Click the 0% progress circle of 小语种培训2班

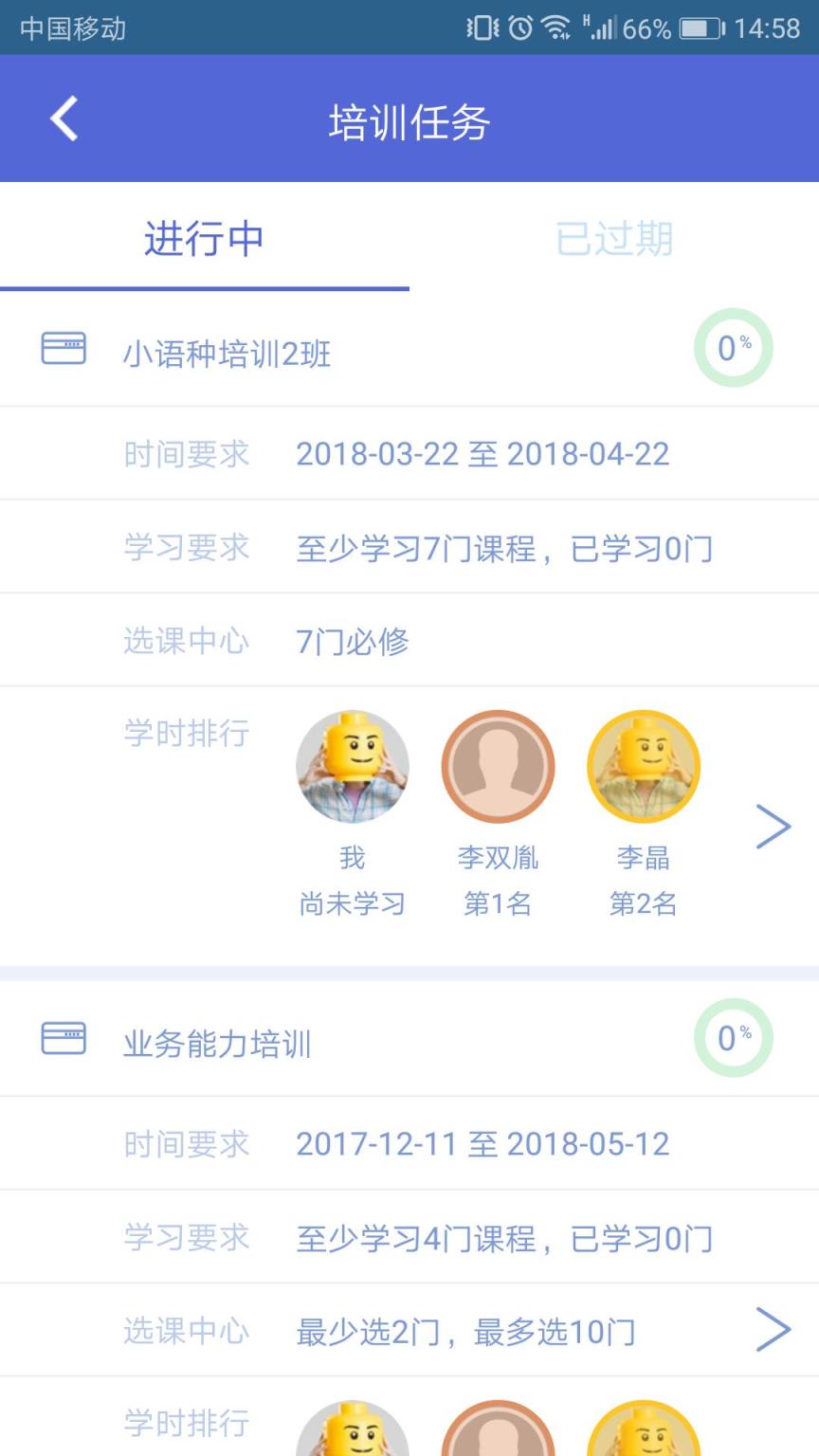[x=733, y=349]
